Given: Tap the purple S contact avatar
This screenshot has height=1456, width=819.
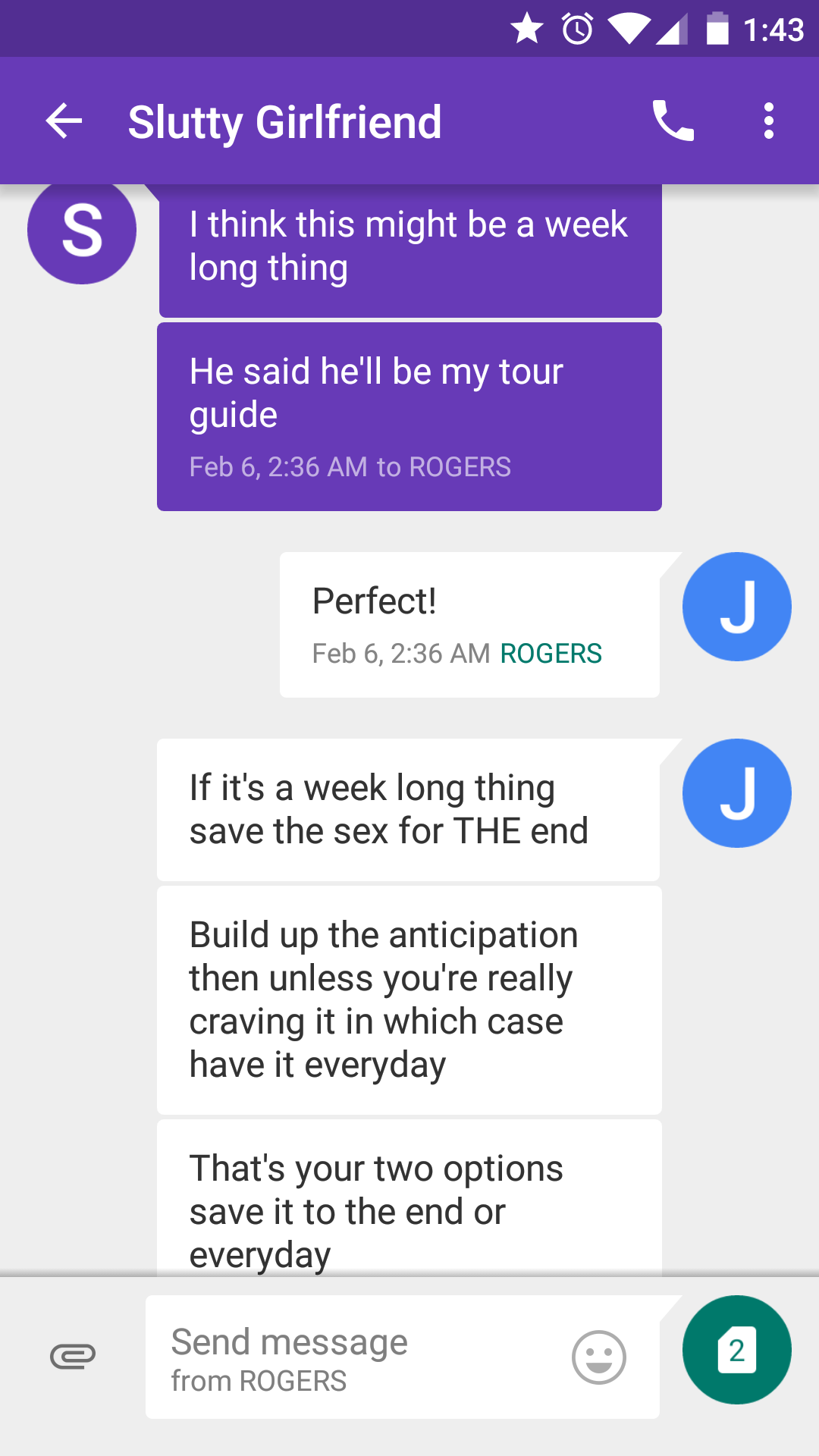Looking at the screenshot, I should coord(82,230).
